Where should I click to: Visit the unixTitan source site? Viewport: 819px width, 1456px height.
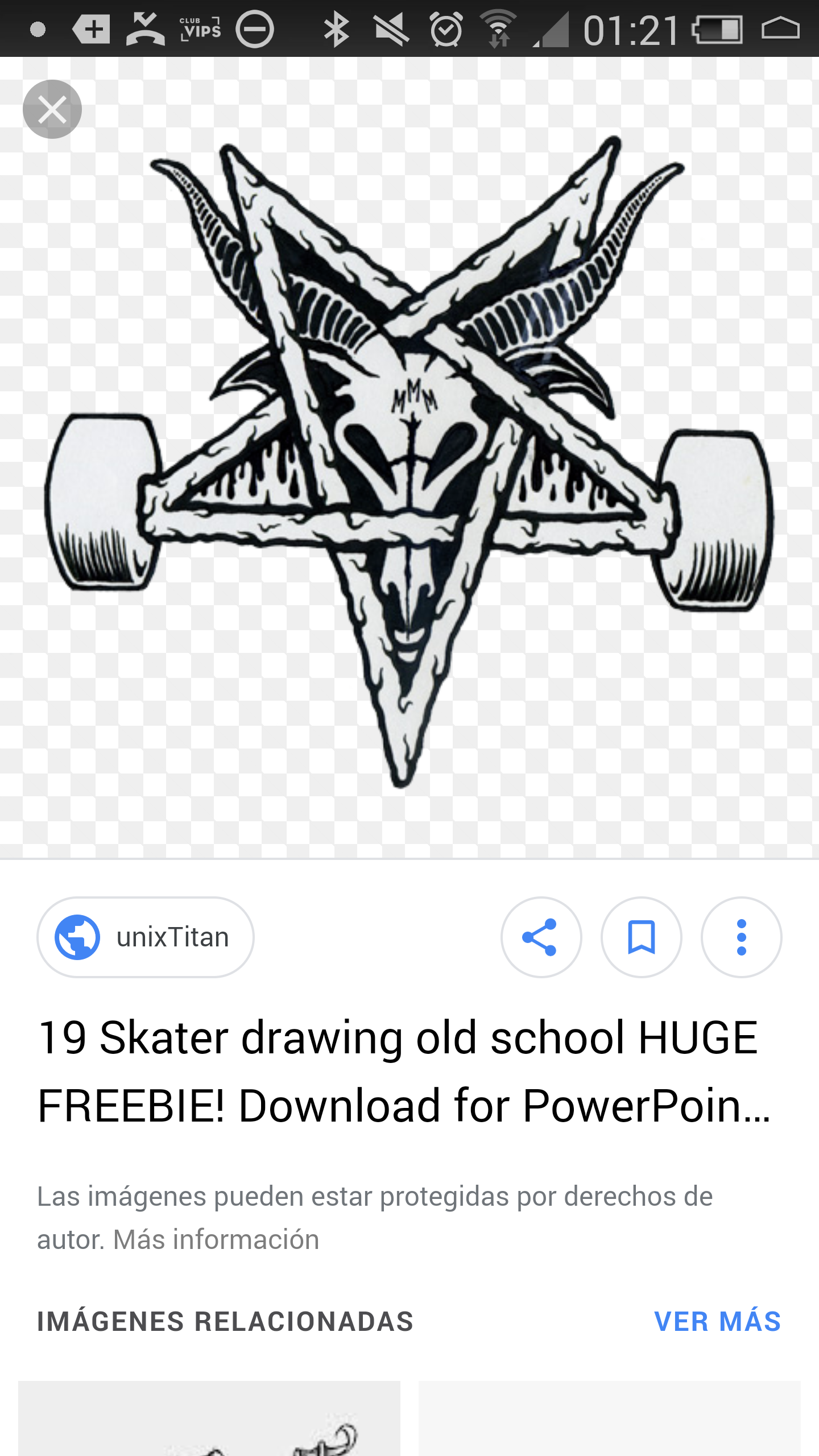pos(146,937)
